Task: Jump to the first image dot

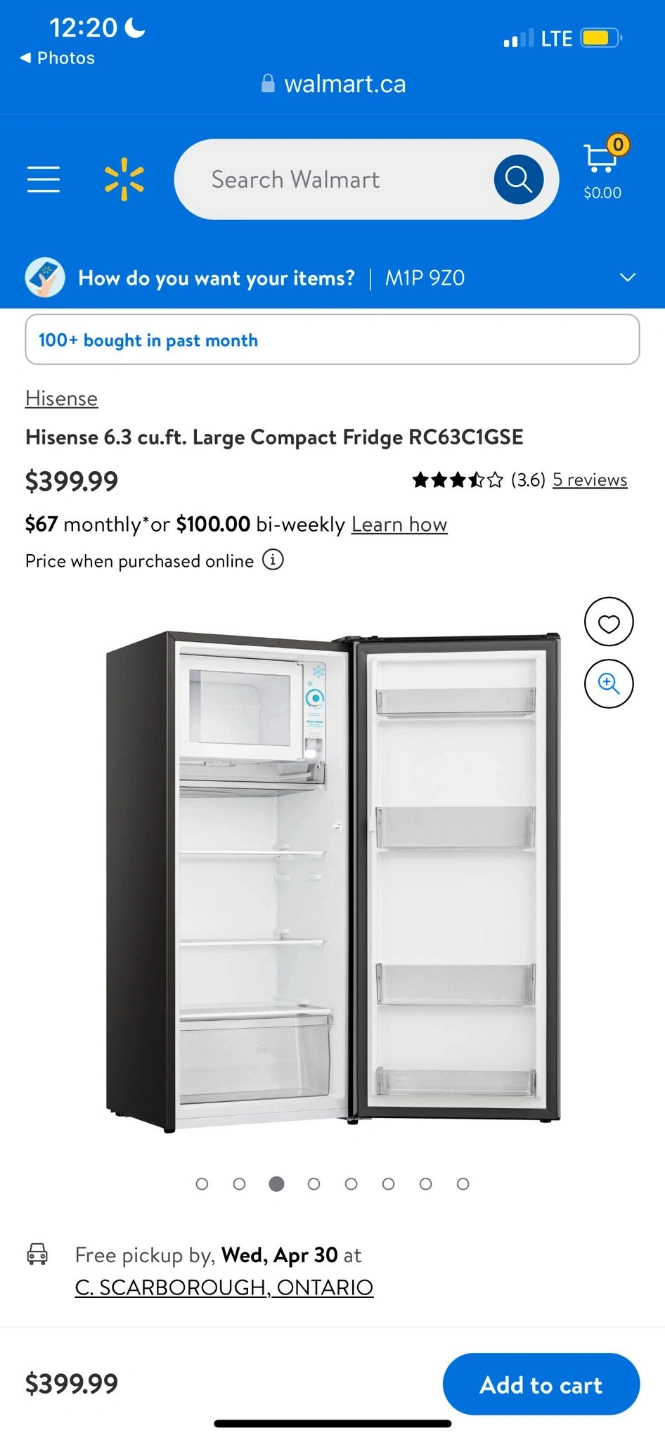Action: tap(202, 1184)
